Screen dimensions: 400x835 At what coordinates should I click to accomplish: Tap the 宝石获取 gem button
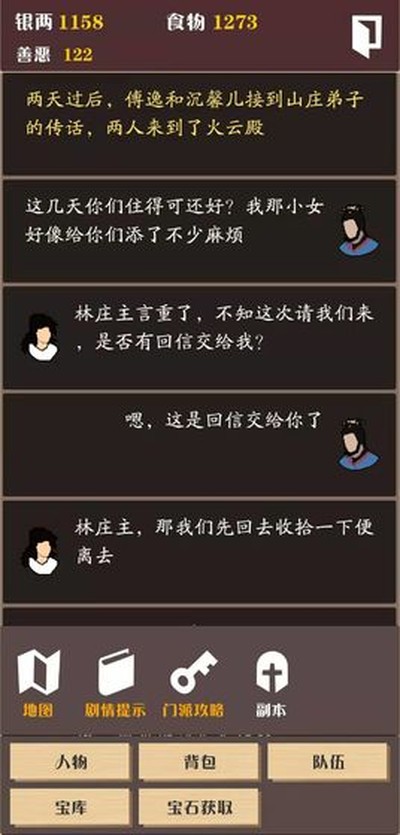[199, 807]
